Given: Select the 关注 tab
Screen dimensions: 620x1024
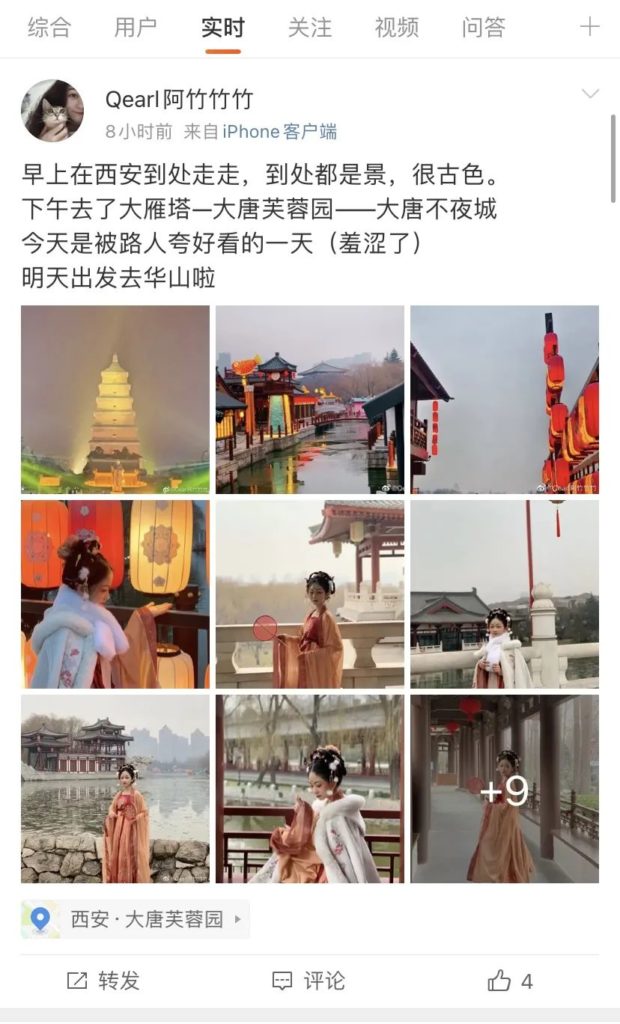Looking at the screenshot, I should click(309, 27).
